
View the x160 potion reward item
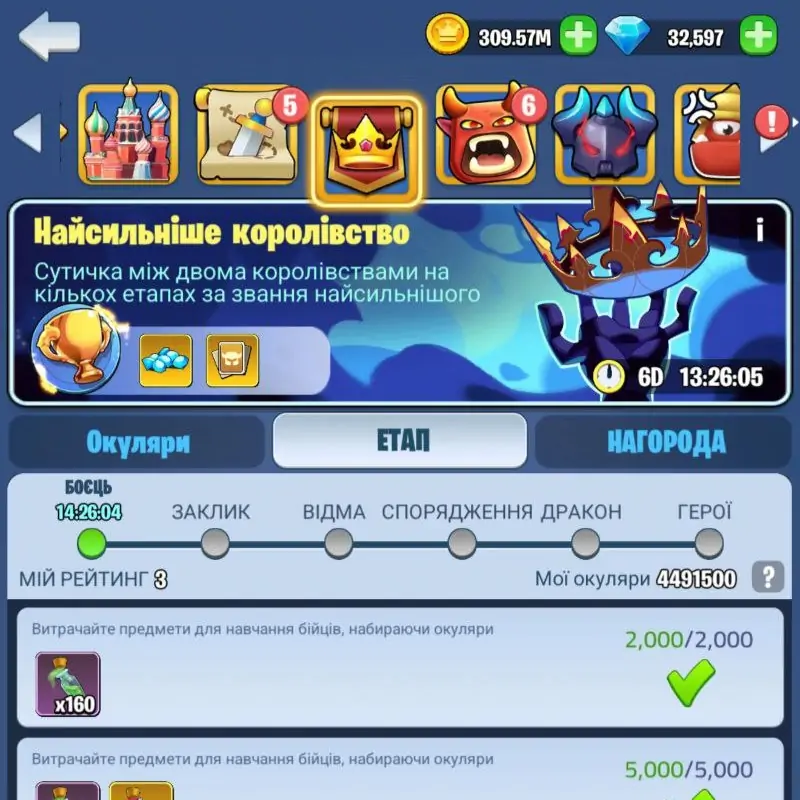[68, 684]
